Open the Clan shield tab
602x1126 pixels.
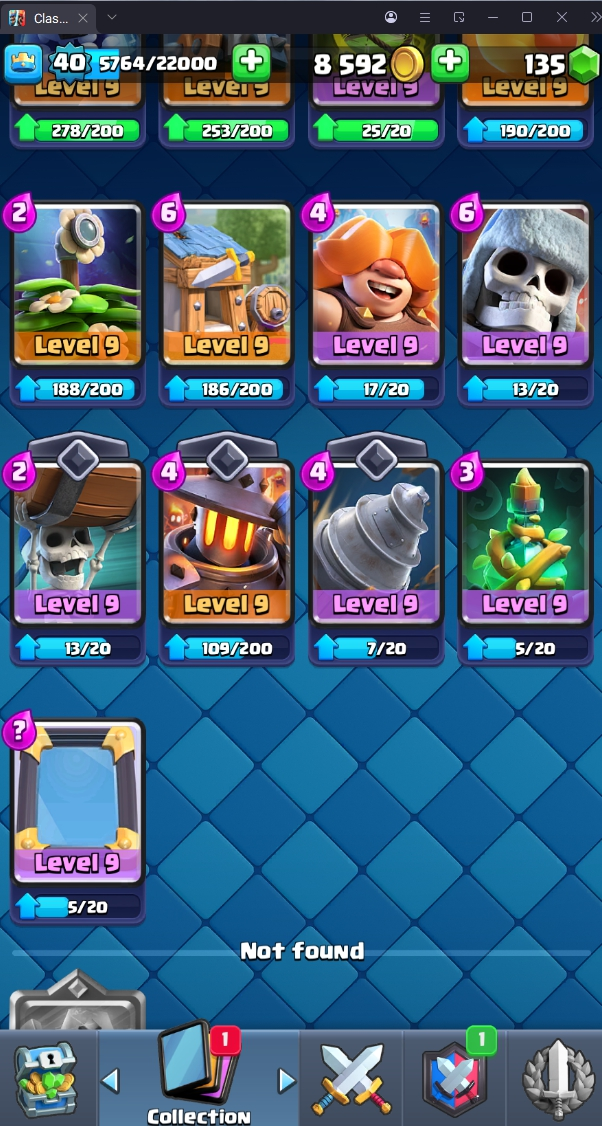click(x=455, y=1080)
